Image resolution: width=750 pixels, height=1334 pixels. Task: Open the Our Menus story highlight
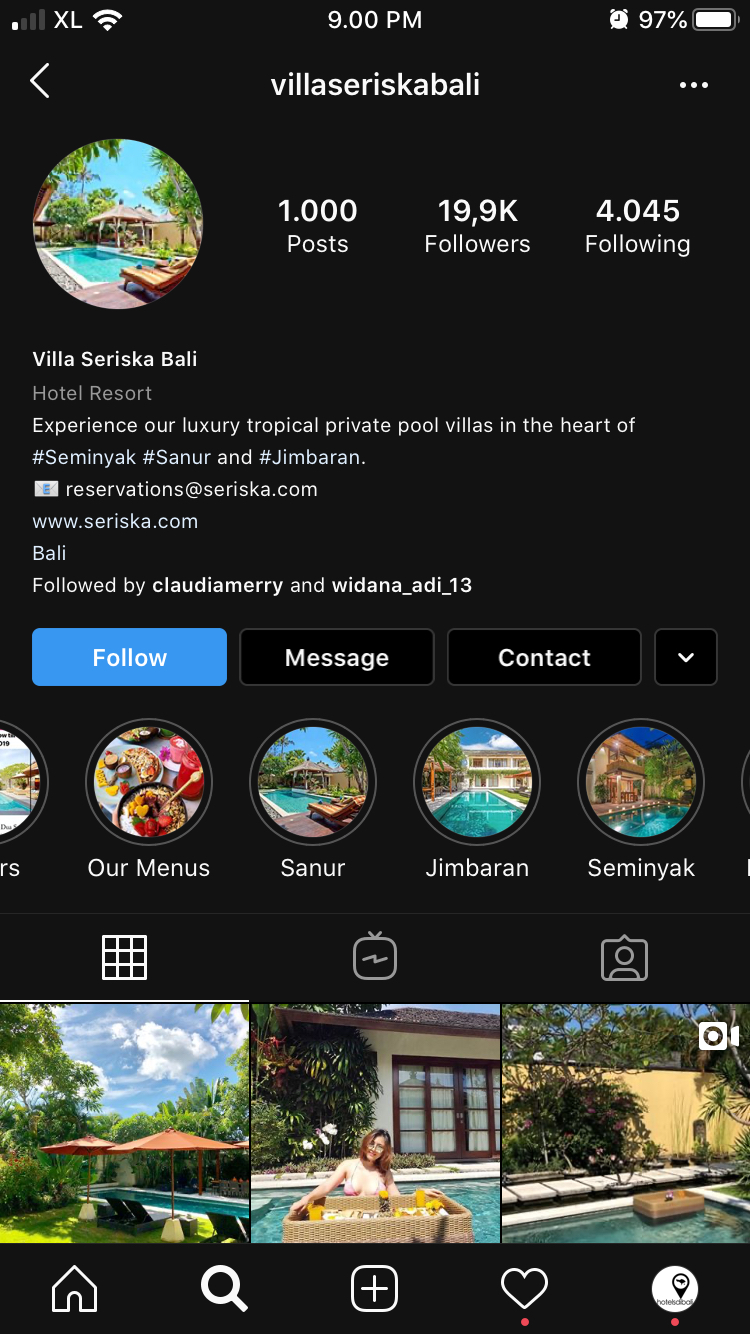[149, 782]
